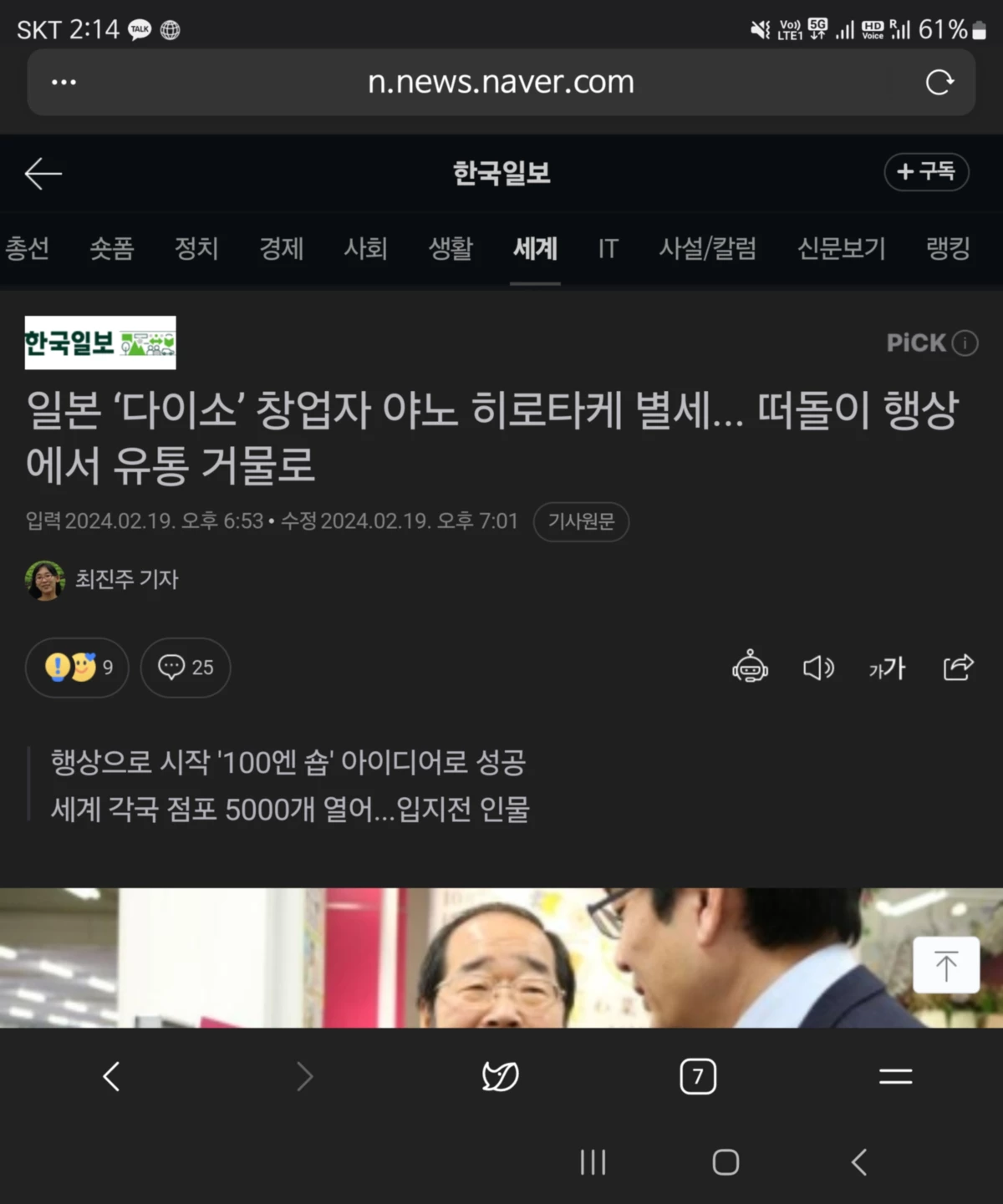
Task: Open the AI summary bot icon
Action: [x=750, y=668]
